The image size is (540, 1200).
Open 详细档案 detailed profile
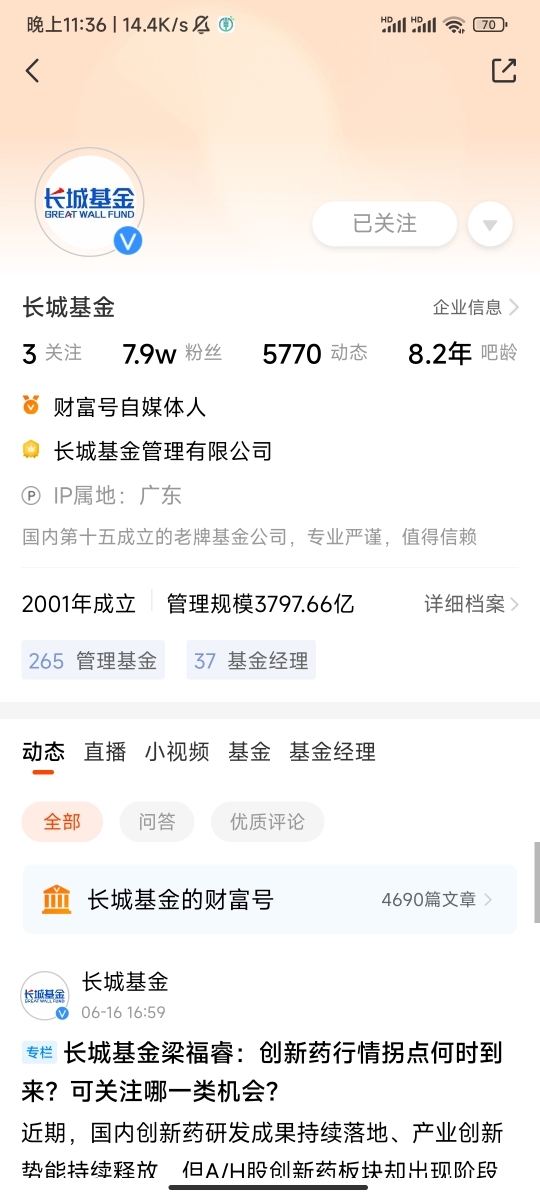coord(472,604)
